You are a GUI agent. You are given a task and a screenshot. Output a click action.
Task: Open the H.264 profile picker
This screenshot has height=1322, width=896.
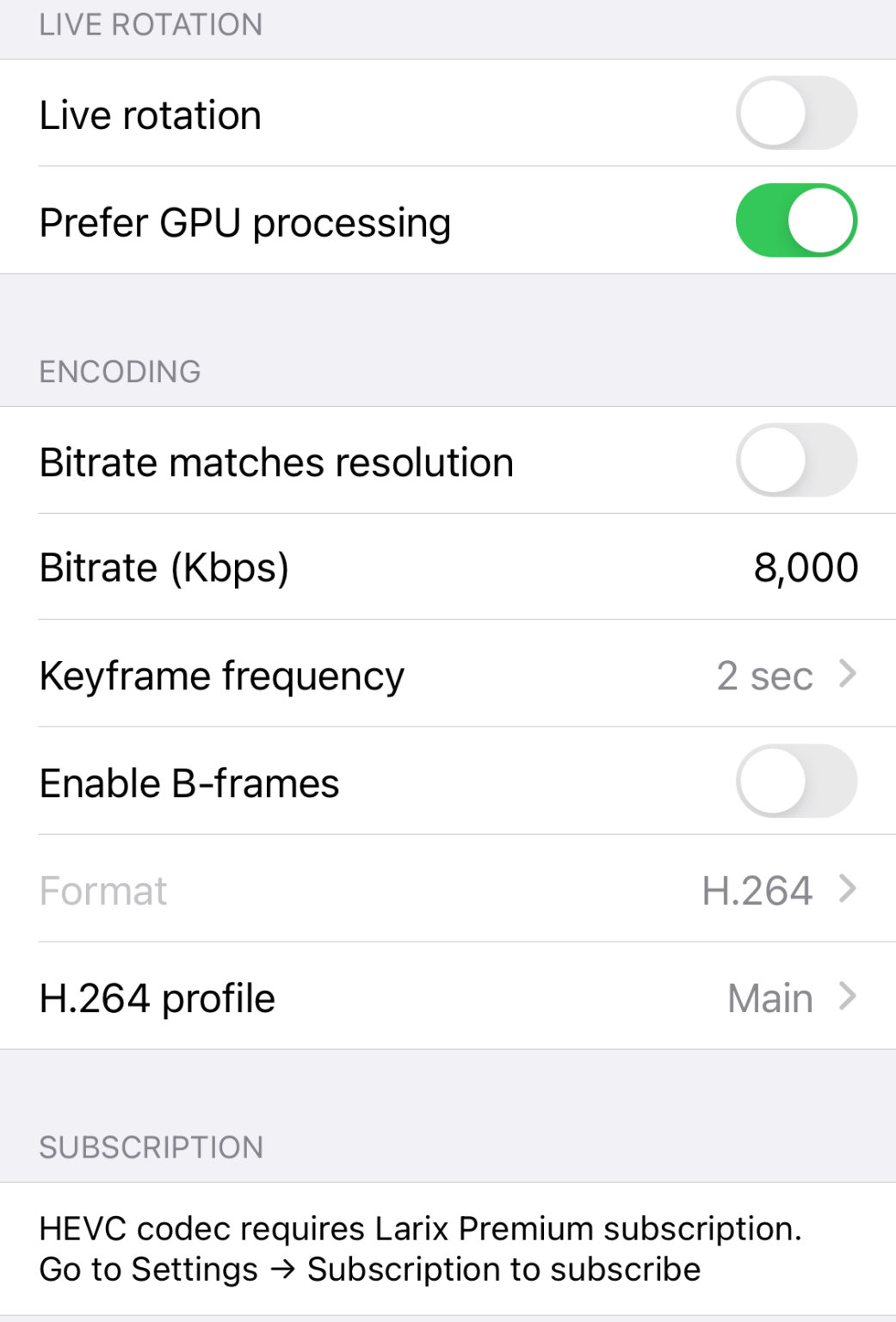tap(448, 998)
